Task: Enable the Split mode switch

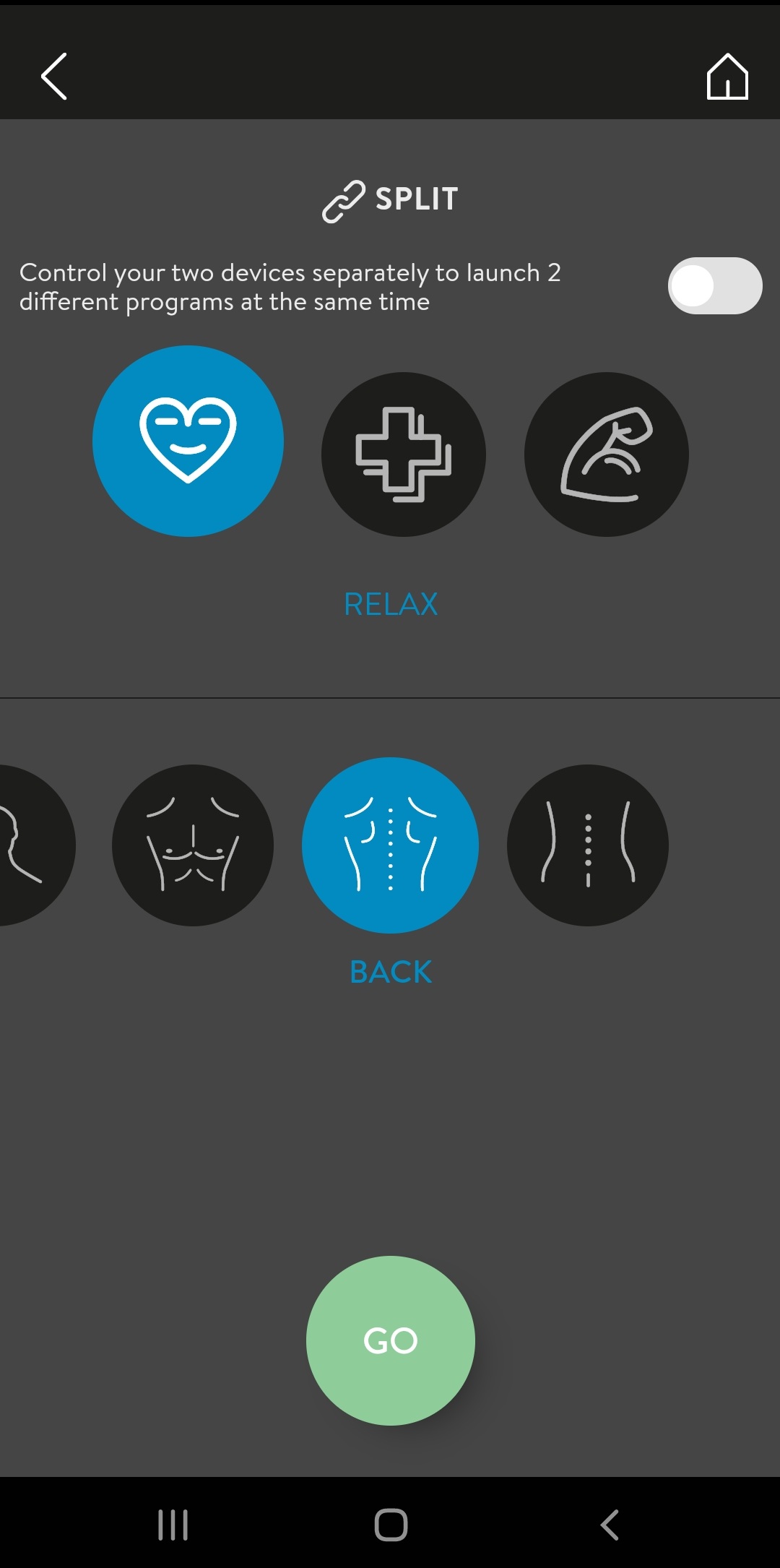Action: [x=714, y=286]
